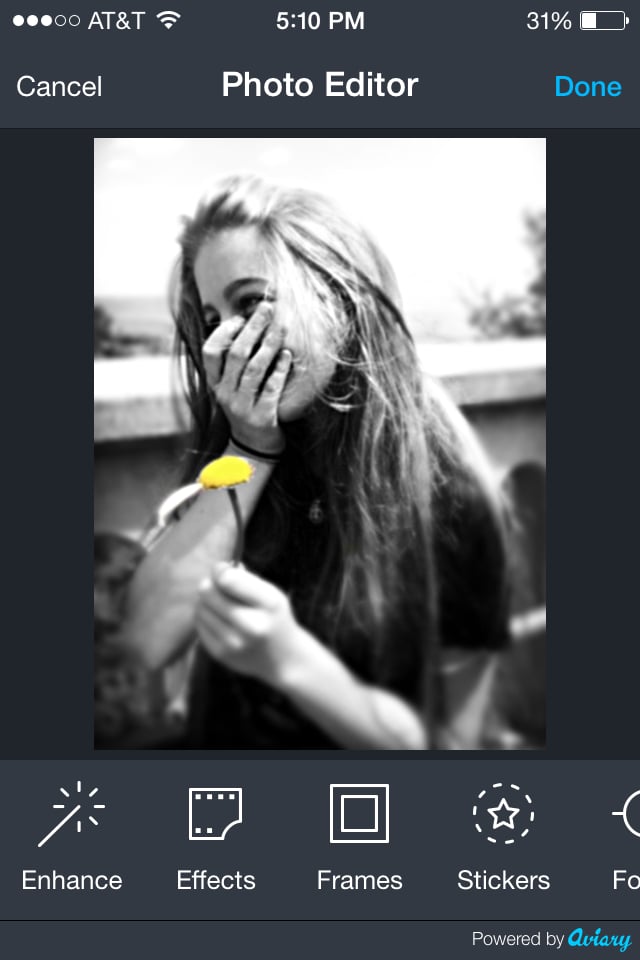Open the Enhance tool
The height and width of the screenshot is (960, 640).
(72, 838)
